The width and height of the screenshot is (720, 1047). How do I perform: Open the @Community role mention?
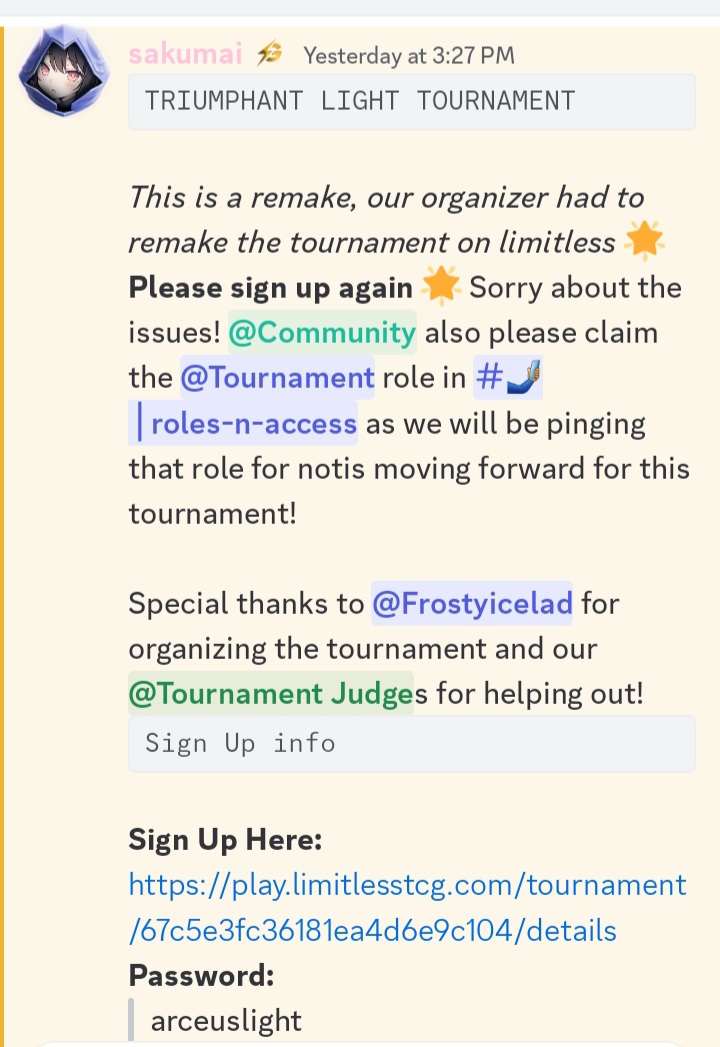pos(322,332)
